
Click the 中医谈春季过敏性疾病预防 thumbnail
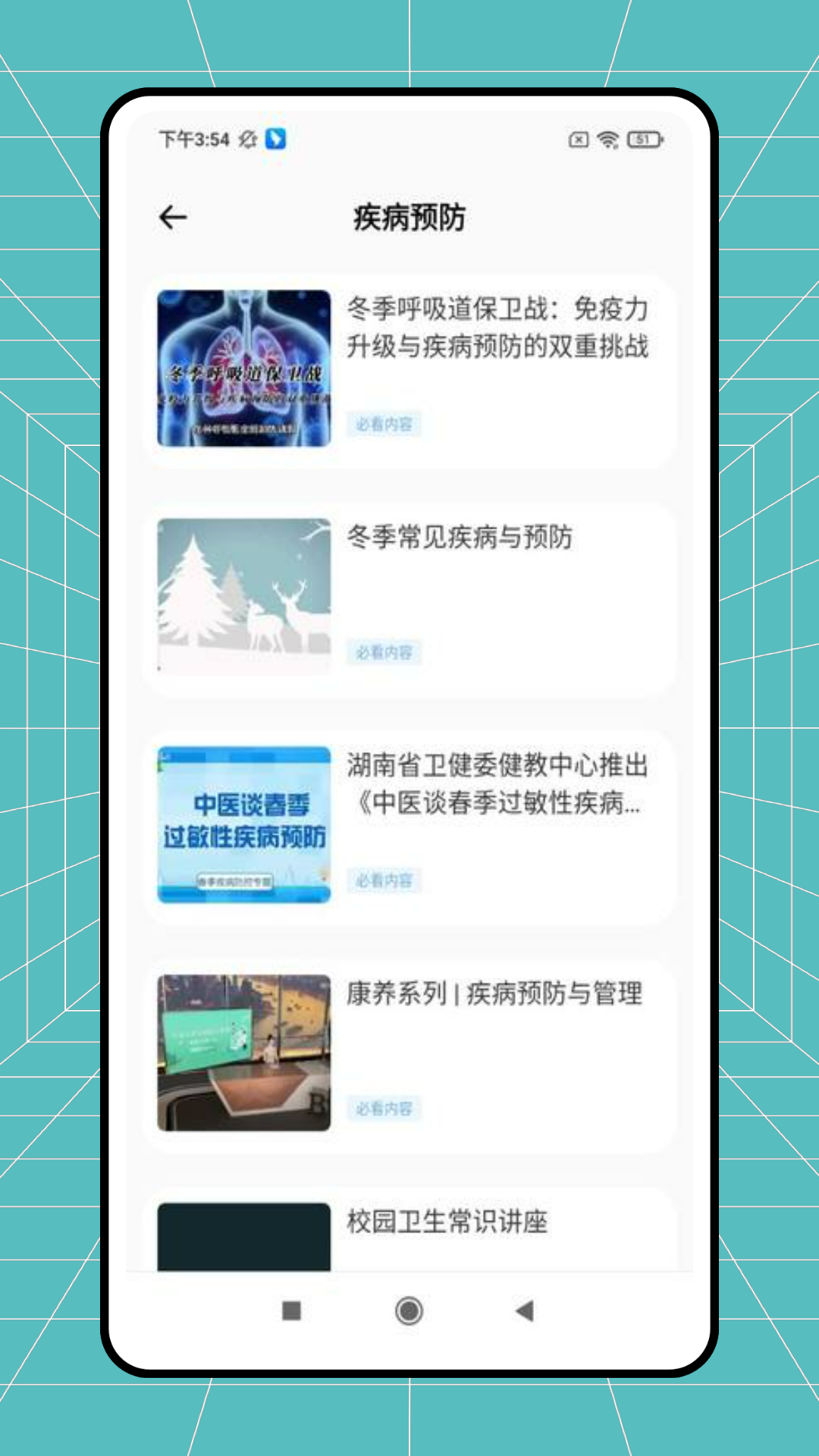pyautogui.click(x=243, y=823)
